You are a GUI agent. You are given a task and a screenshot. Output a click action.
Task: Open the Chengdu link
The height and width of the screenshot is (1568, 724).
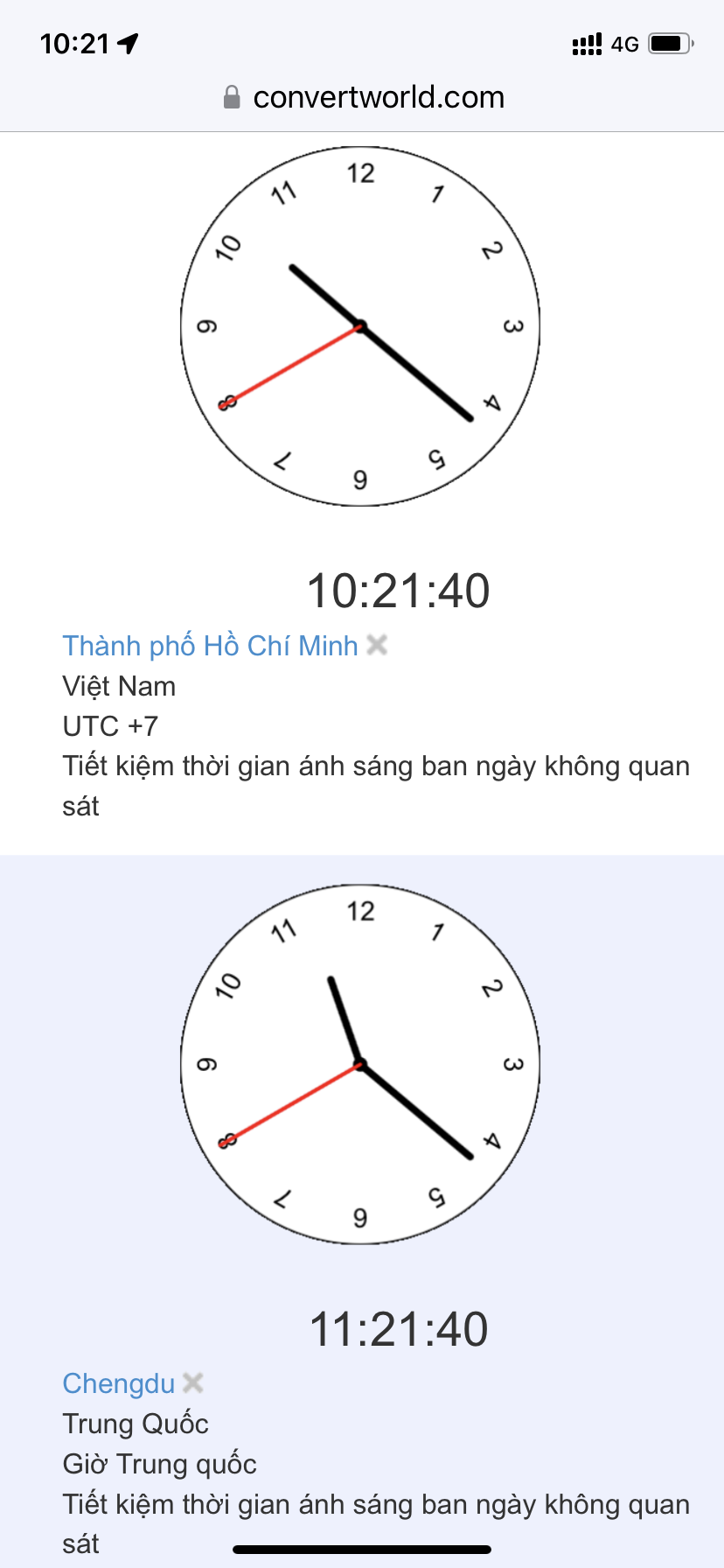point(119,1383)
